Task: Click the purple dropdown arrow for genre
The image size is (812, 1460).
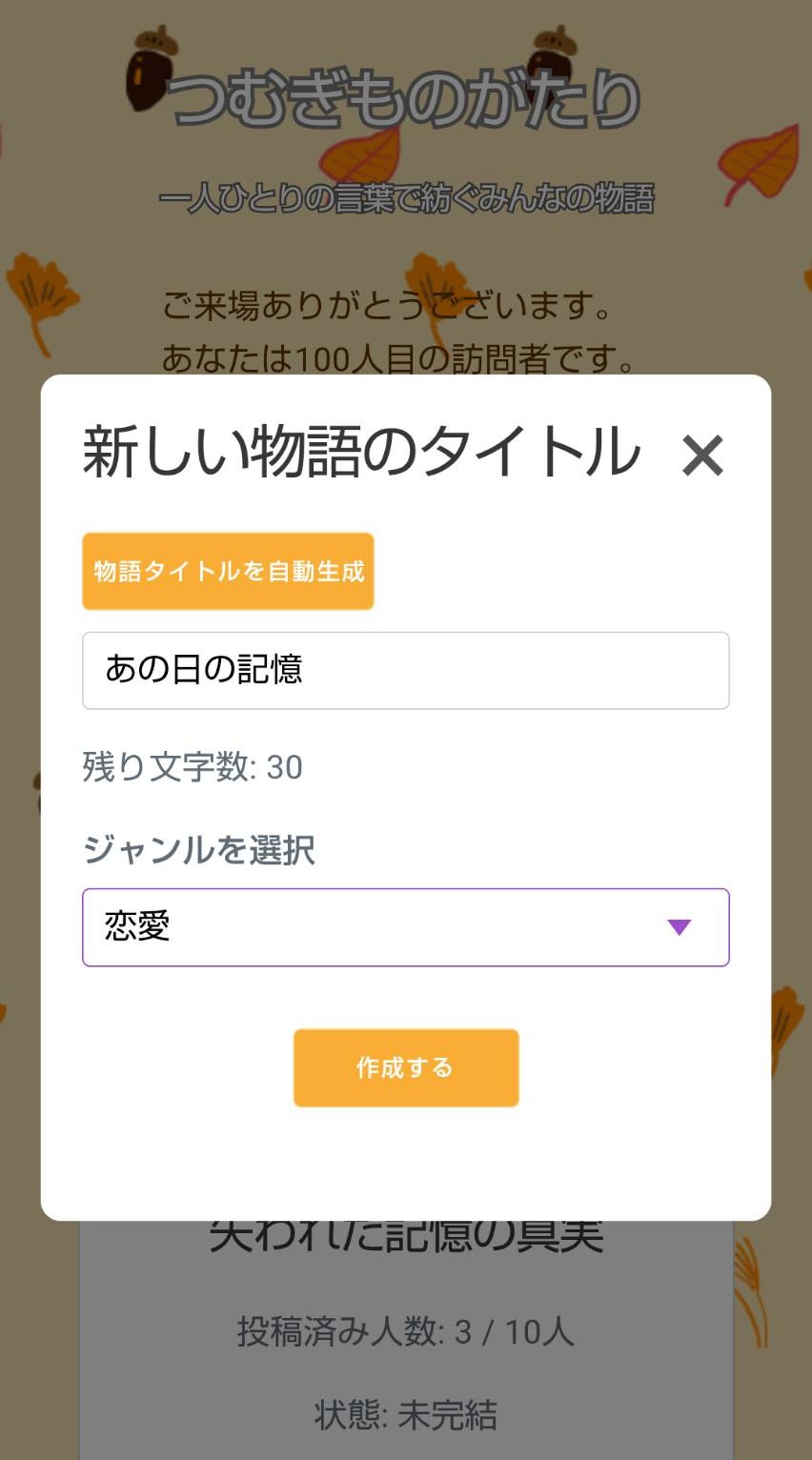Action: (x=679, y=927)
